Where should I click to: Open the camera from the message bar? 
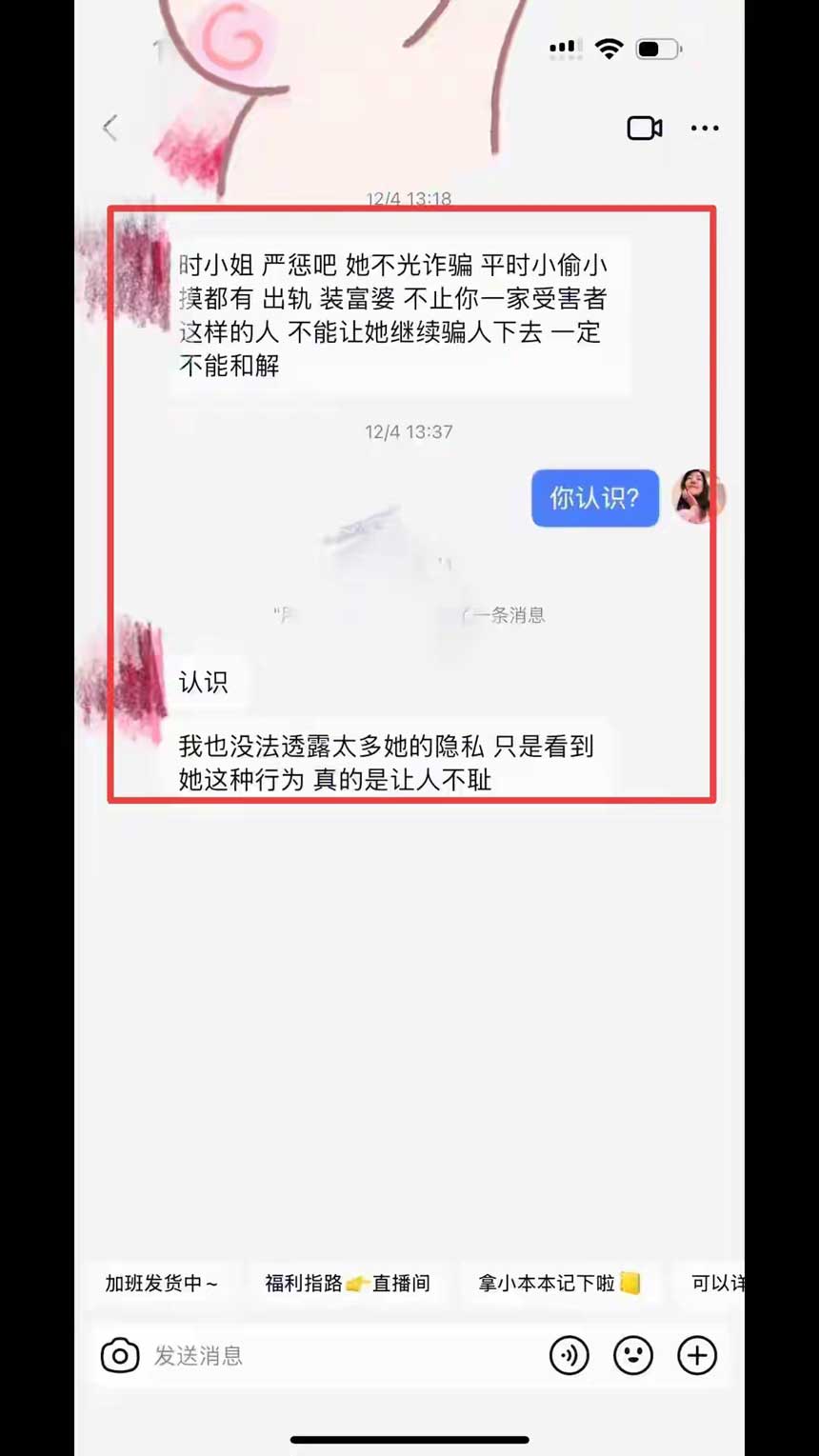pyautogui.click(x=120, y=1355)
